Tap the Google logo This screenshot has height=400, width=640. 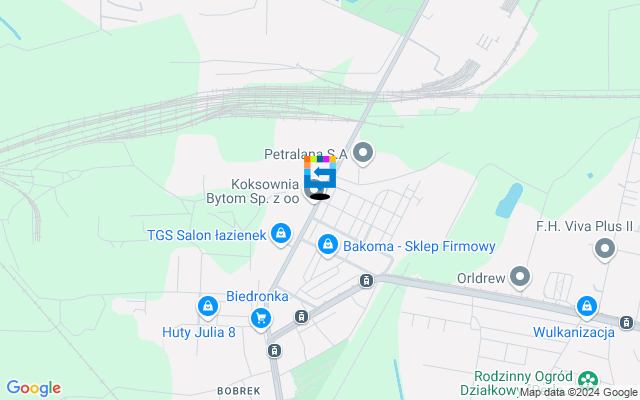(x=33, y=388)
